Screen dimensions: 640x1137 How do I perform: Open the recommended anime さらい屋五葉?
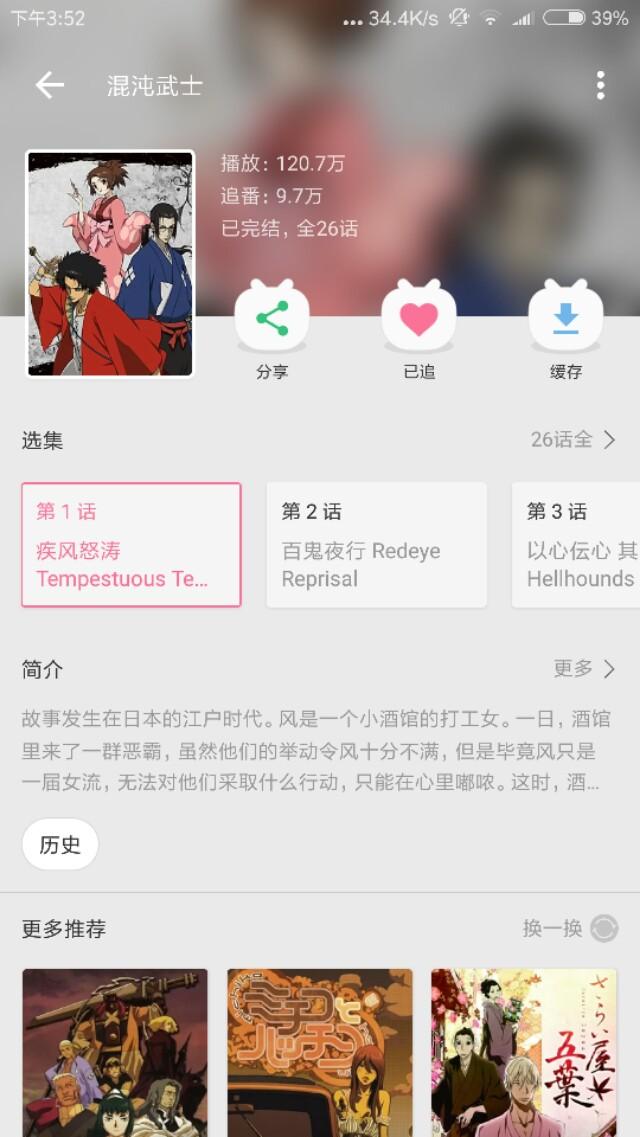click(524, 1053)
